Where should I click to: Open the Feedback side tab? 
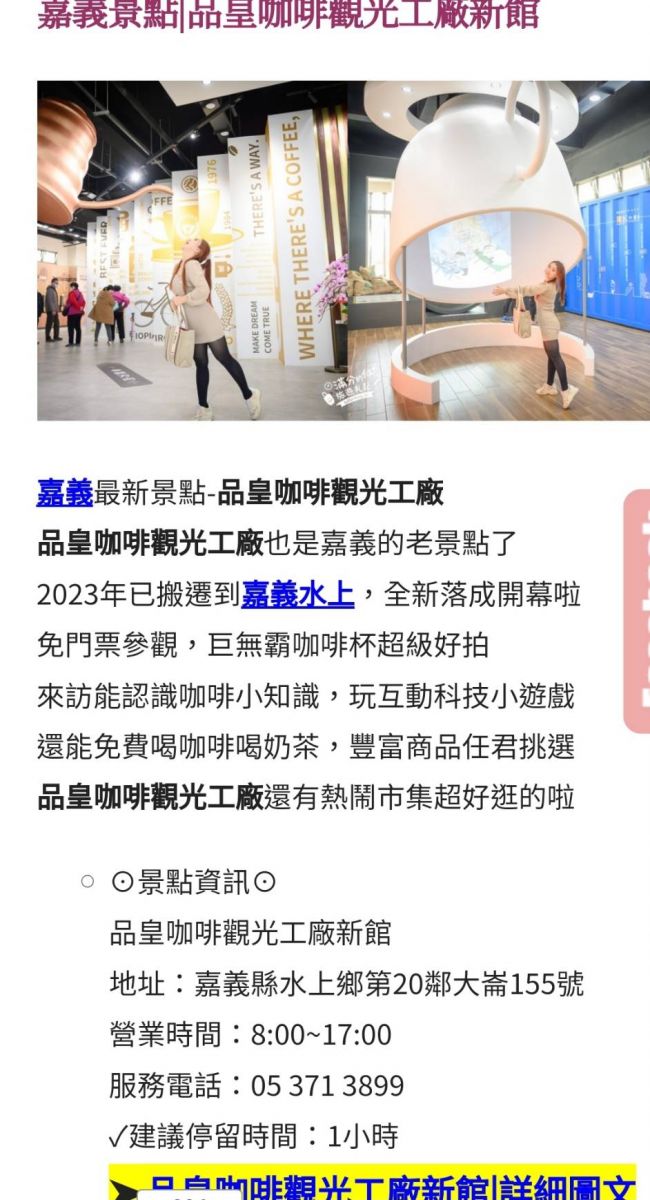pos(637,612)
